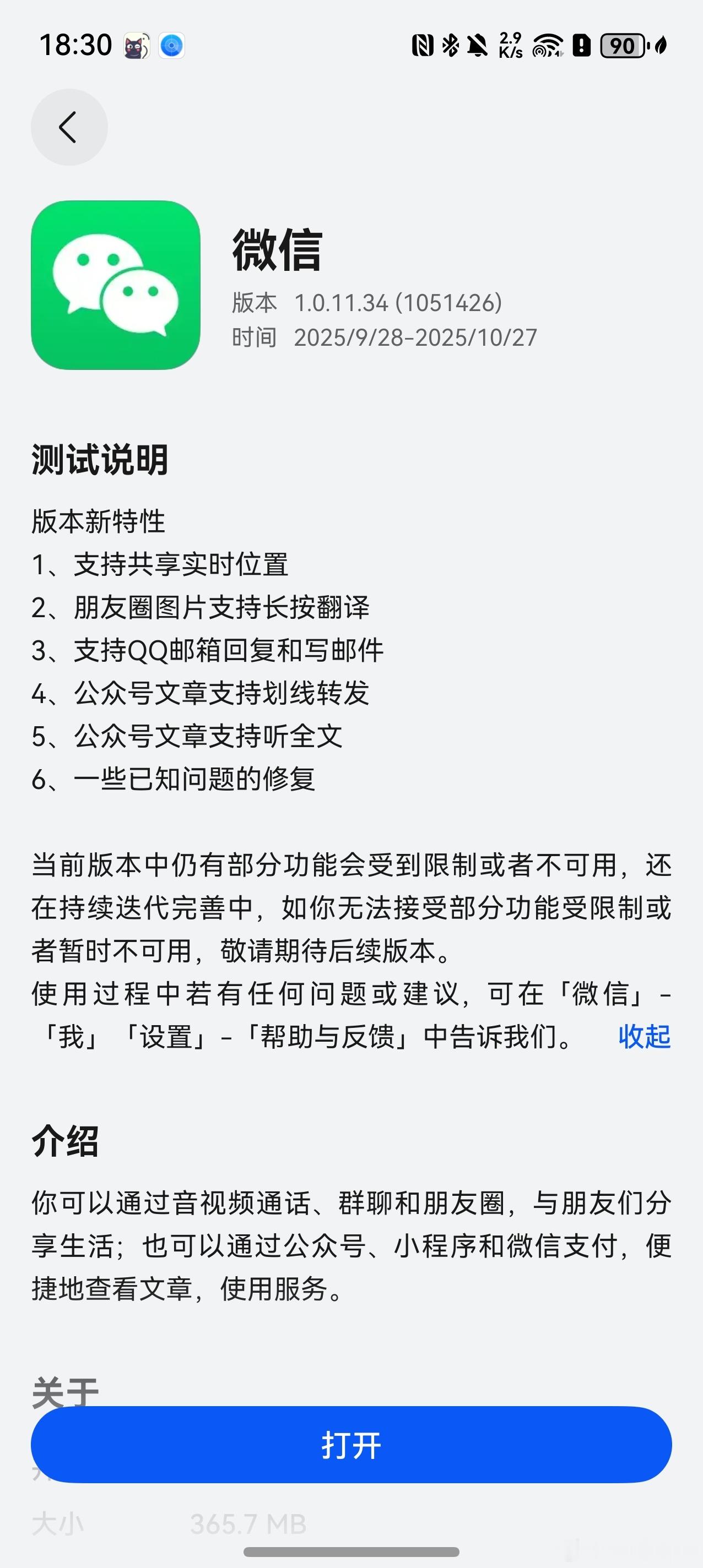The width and height of the screenshot is (703, 1568).
Task: Go back using the top-left arrow
Action: coord(69,127)
